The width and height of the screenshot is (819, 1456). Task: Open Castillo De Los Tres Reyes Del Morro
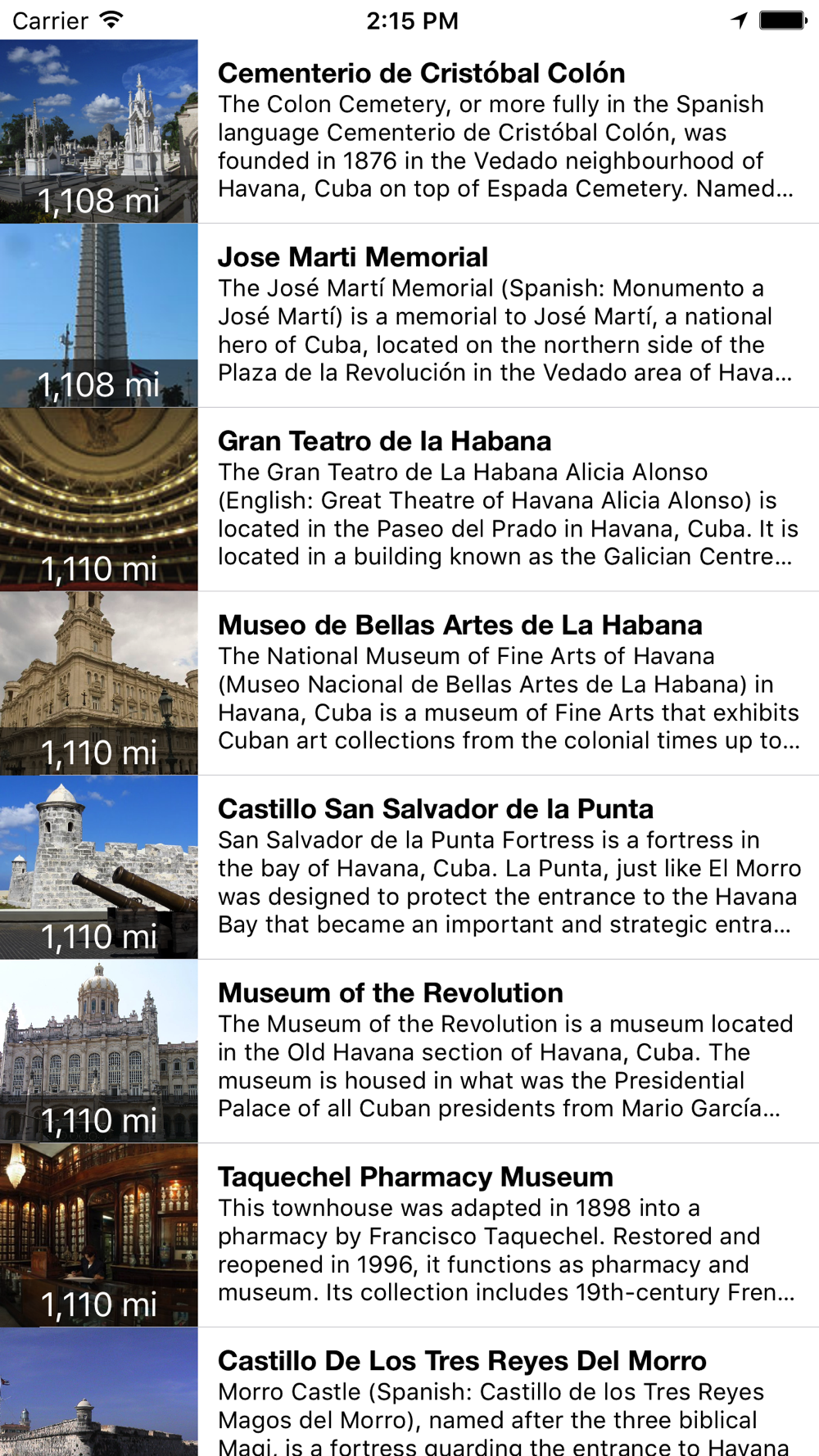click(x=409, y=1391)
